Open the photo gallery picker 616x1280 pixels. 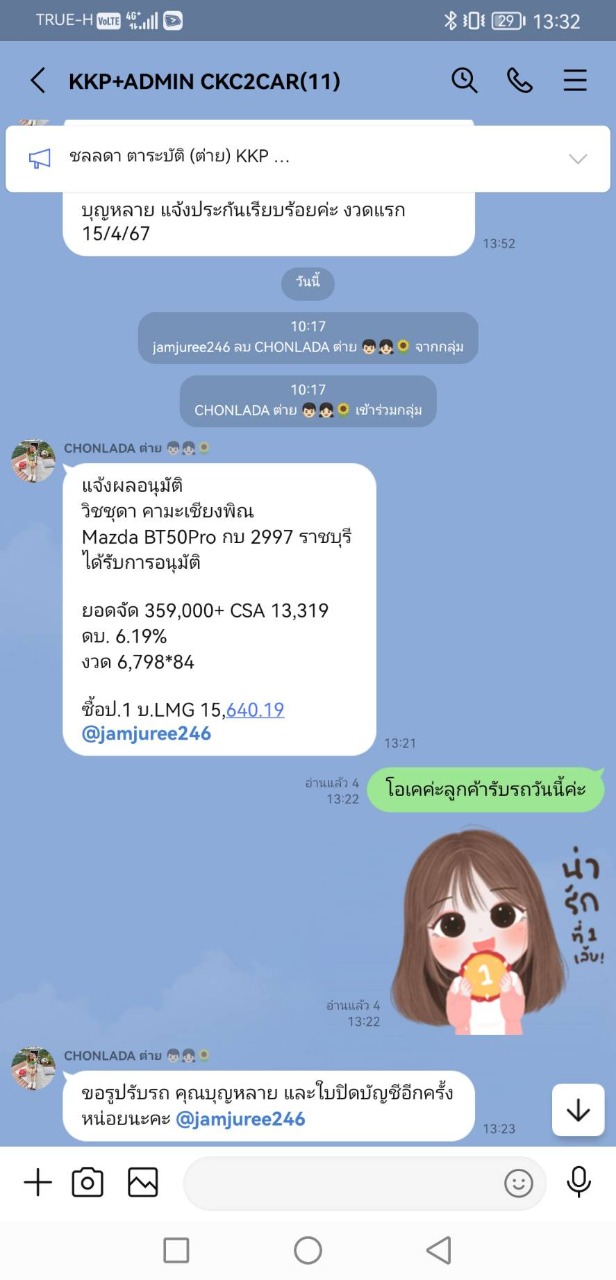click(x=143, y=1183)
